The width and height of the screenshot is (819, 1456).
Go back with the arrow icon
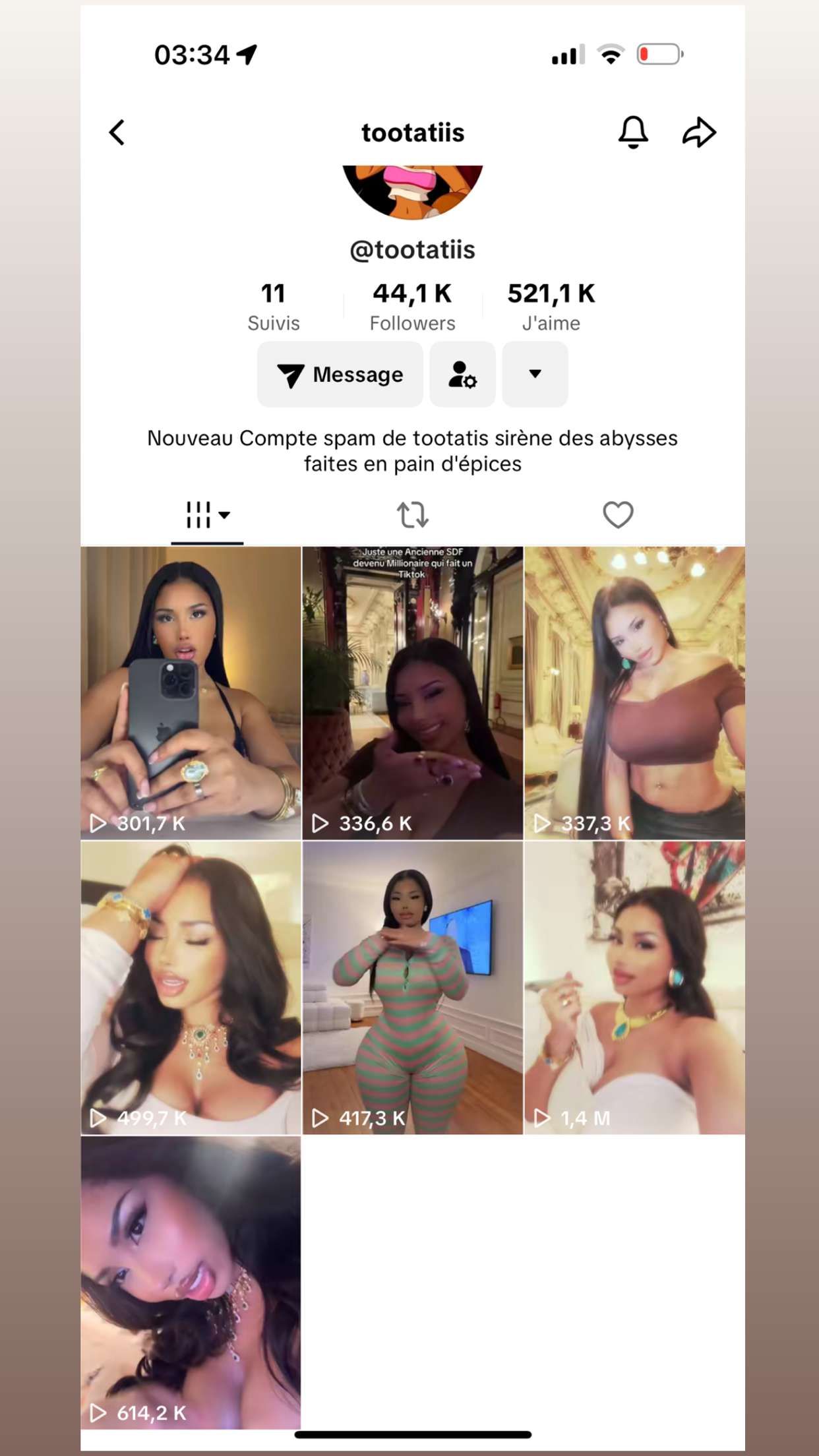[117, 133]
